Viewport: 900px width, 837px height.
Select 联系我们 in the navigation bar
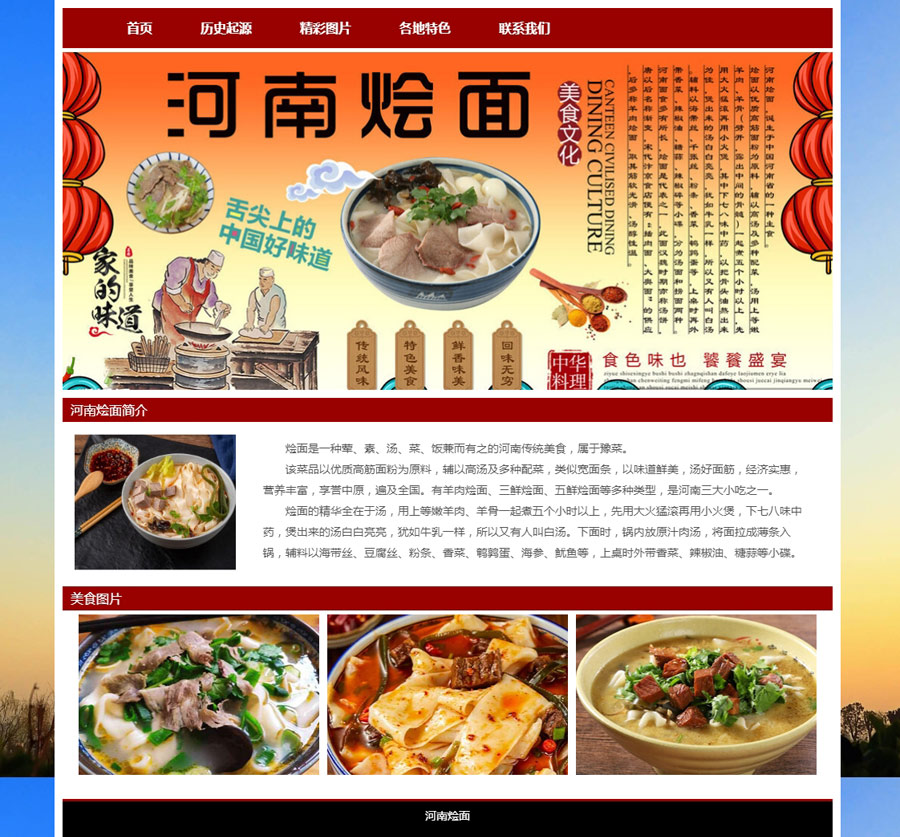pos(524,28)
